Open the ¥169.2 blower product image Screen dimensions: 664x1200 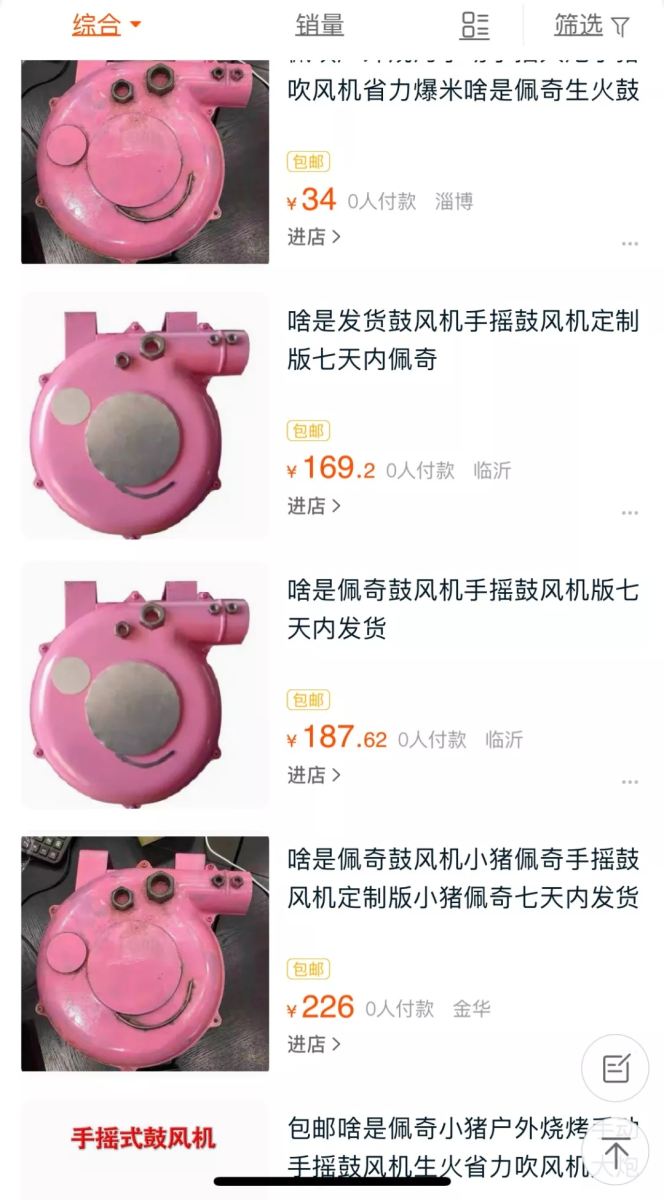(x=145, y=415)
